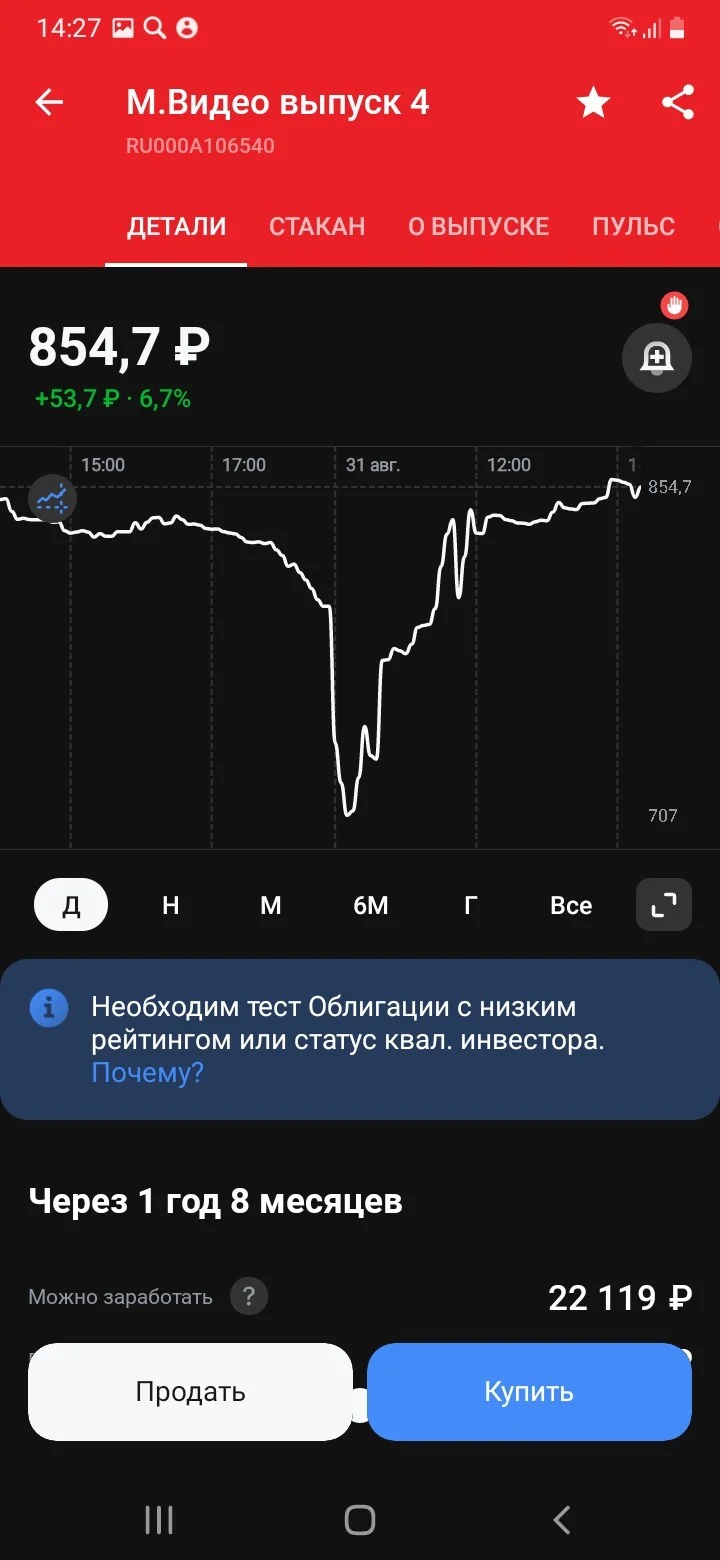Add a price alert with the bell
This screenshot has width=720, height=1560.
(657, 357)
